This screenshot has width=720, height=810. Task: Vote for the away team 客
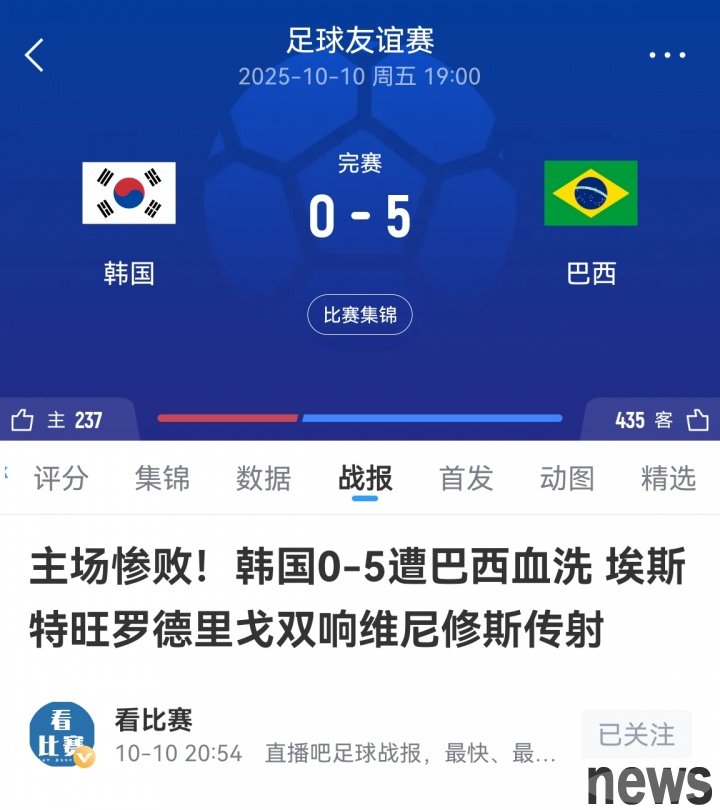[x=662, y=420]
